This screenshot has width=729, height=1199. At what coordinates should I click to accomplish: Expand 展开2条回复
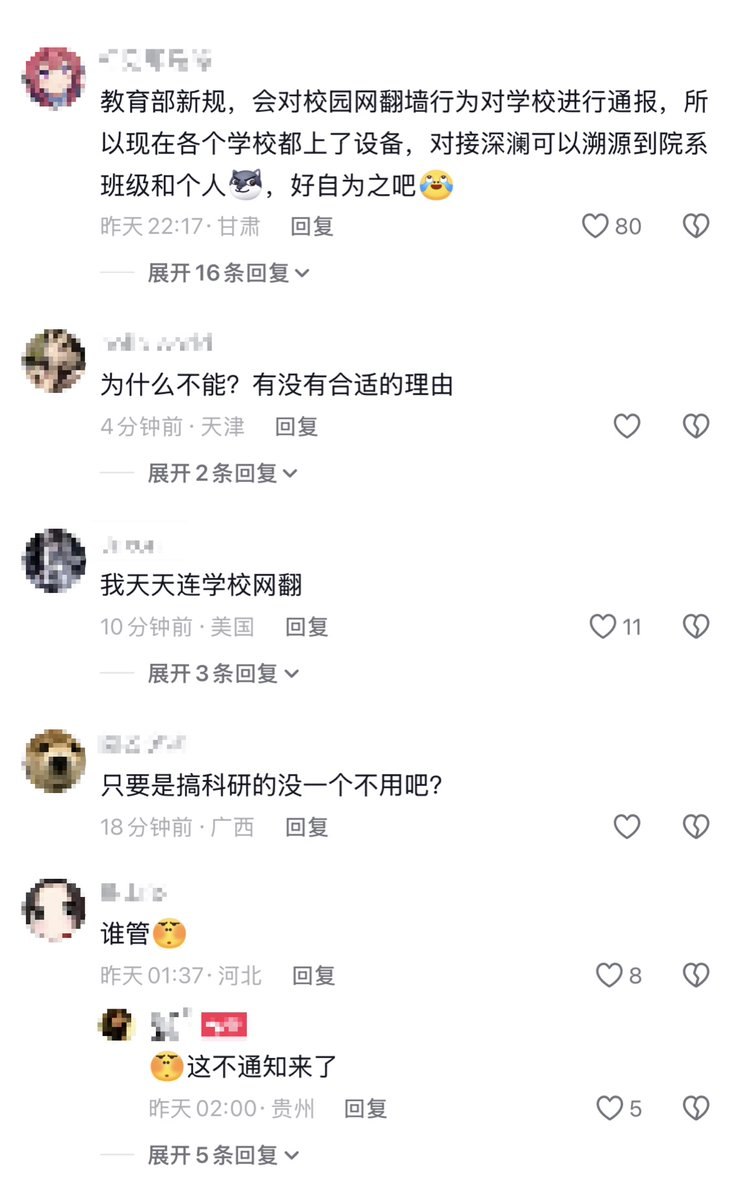pyautogui.click(x=222, y=473)
